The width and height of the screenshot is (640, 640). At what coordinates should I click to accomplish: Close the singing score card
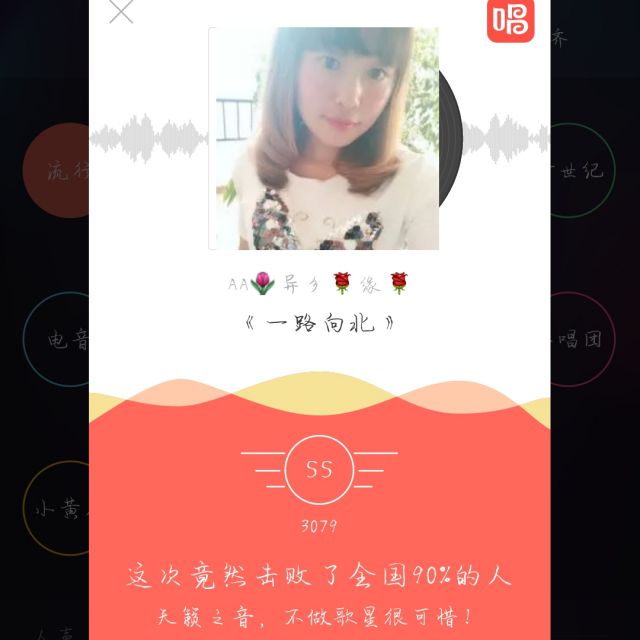[121, 11]
